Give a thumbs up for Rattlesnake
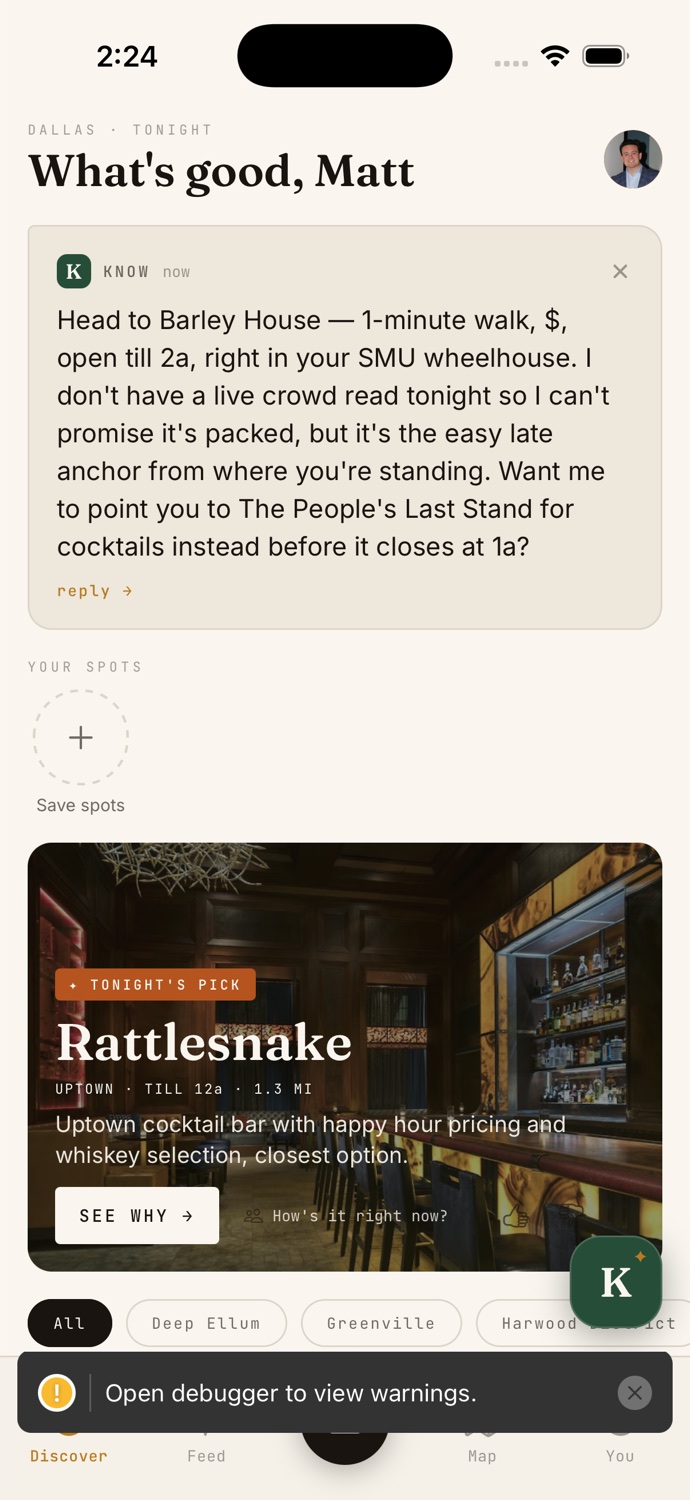The image size is (690, 1500). 515,1216
